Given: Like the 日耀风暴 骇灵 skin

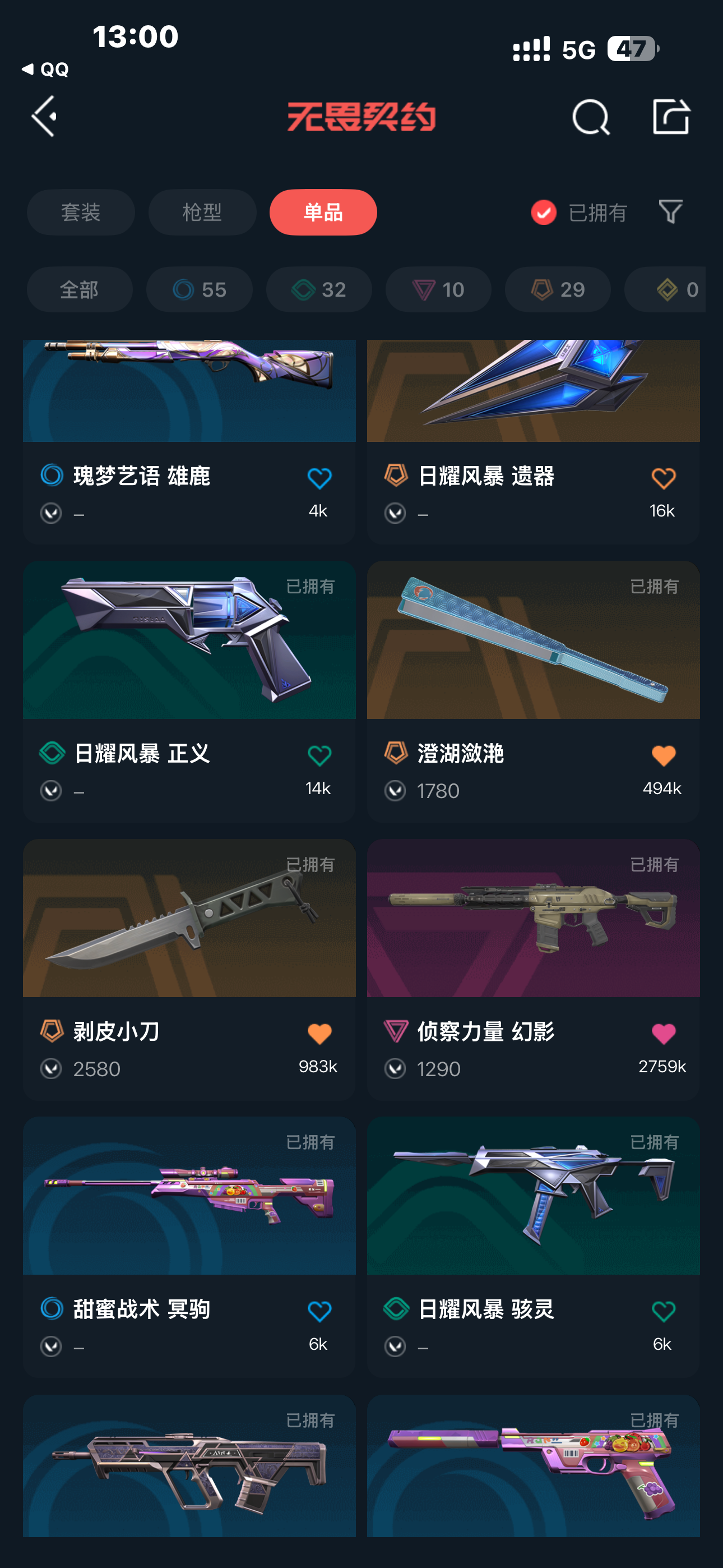Looking at the screenshot, I should click(664, 1311).
